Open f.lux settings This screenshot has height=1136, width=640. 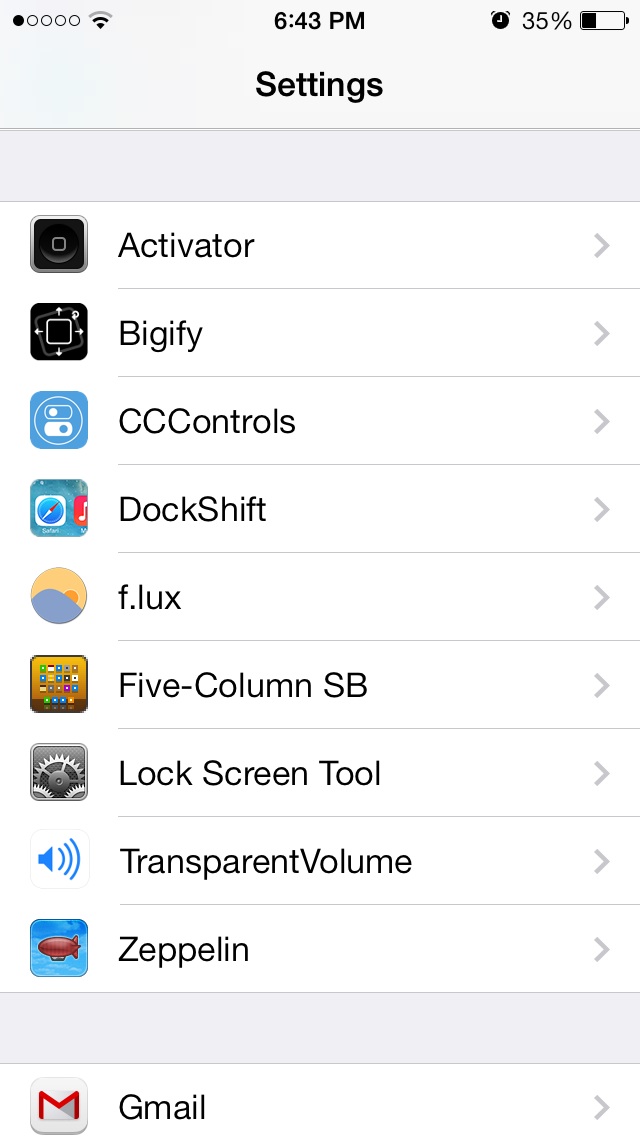(x=320, y=596)
